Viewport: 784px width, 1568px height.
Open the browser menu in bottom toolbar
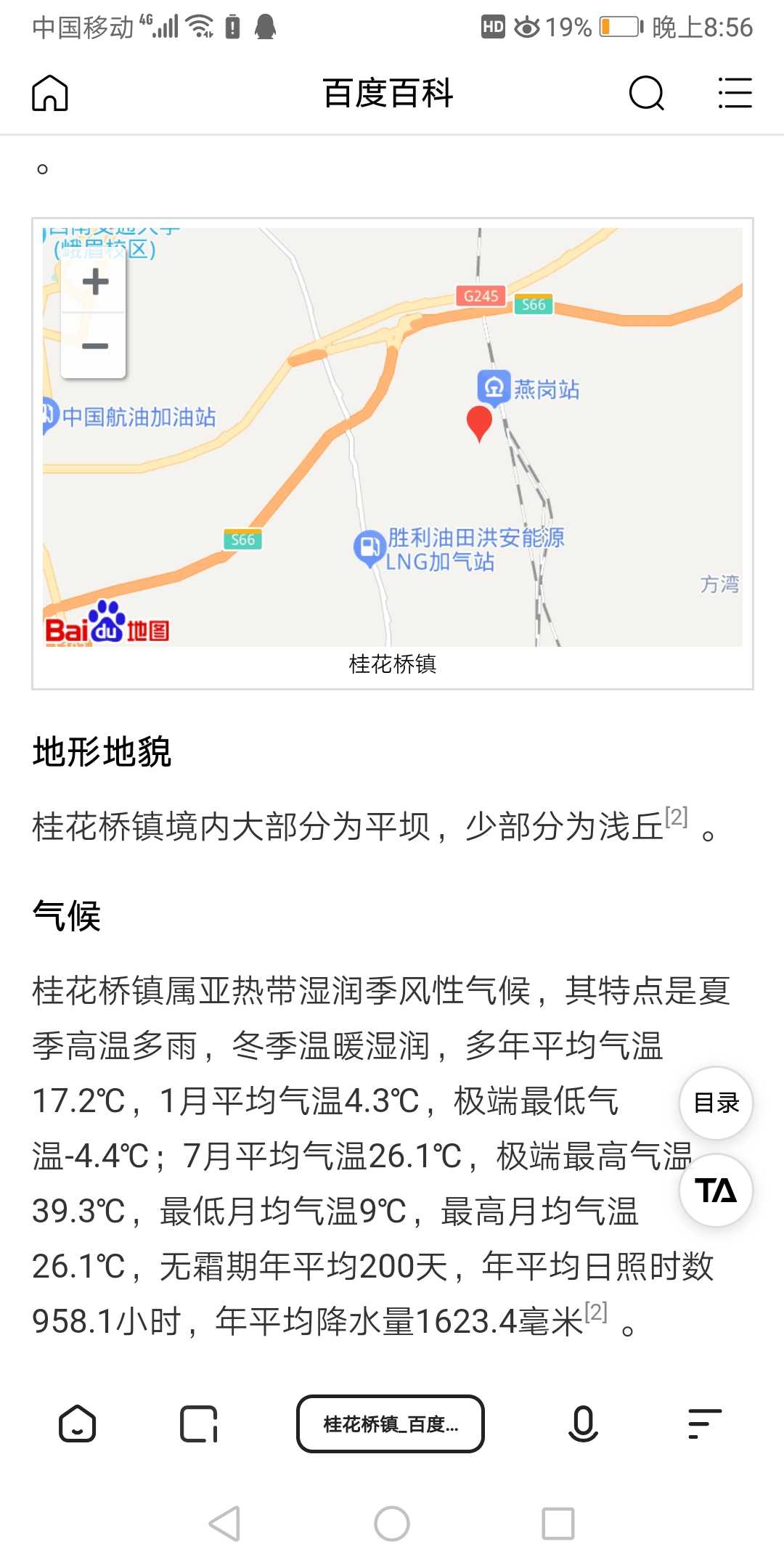point(705,1424)
